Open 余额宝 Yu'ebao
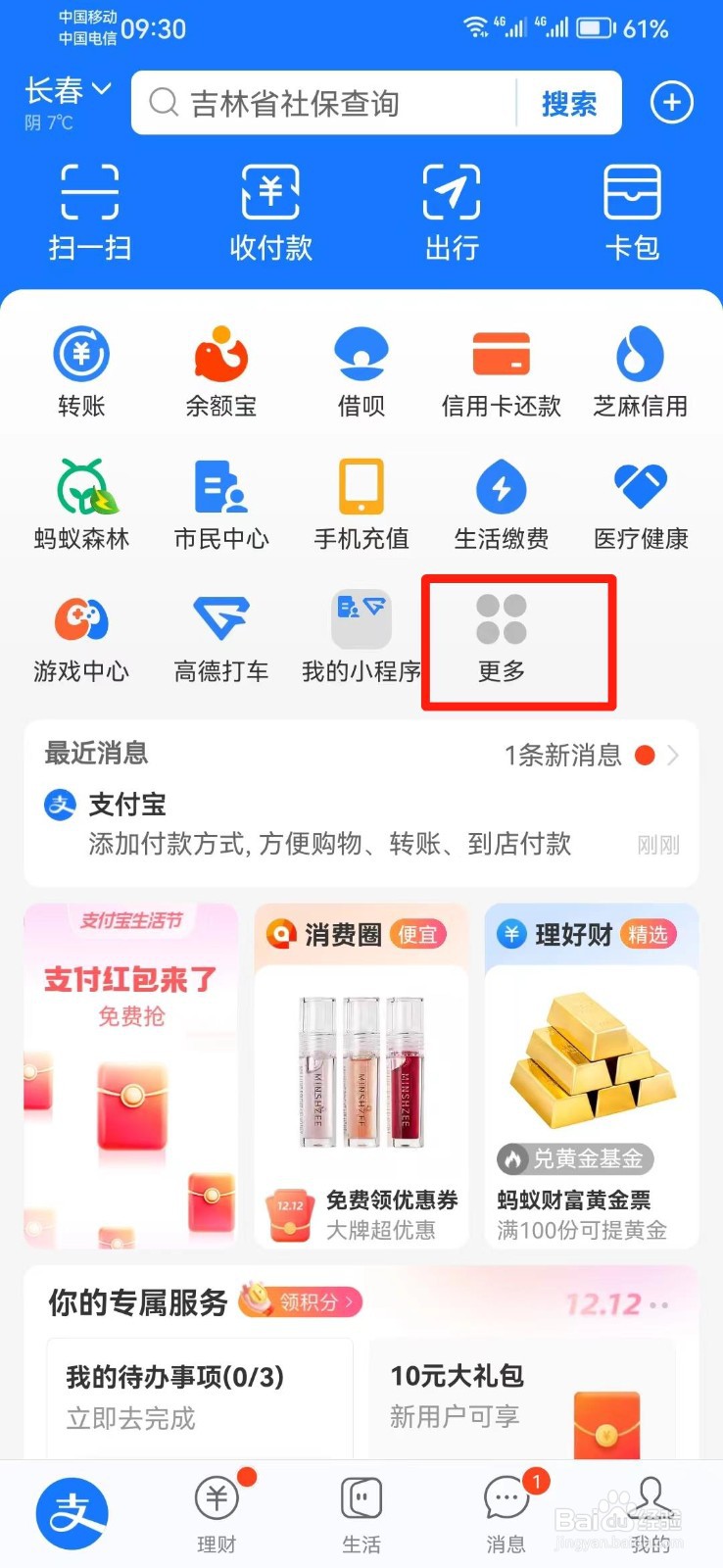This screenshot has width=723, height=1568. coord(220,367)
